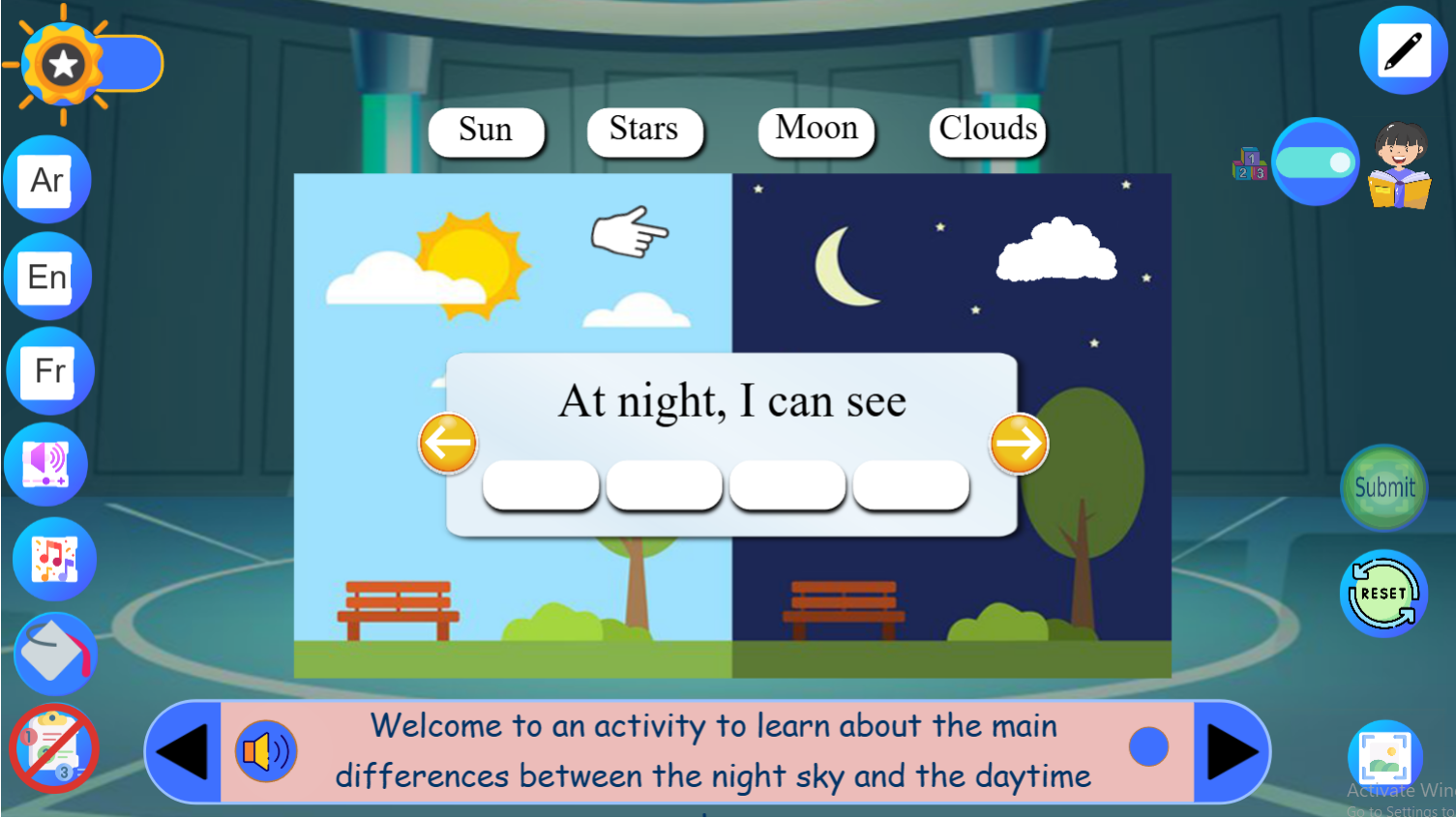Select the Sun word chip

click(486, 131)
